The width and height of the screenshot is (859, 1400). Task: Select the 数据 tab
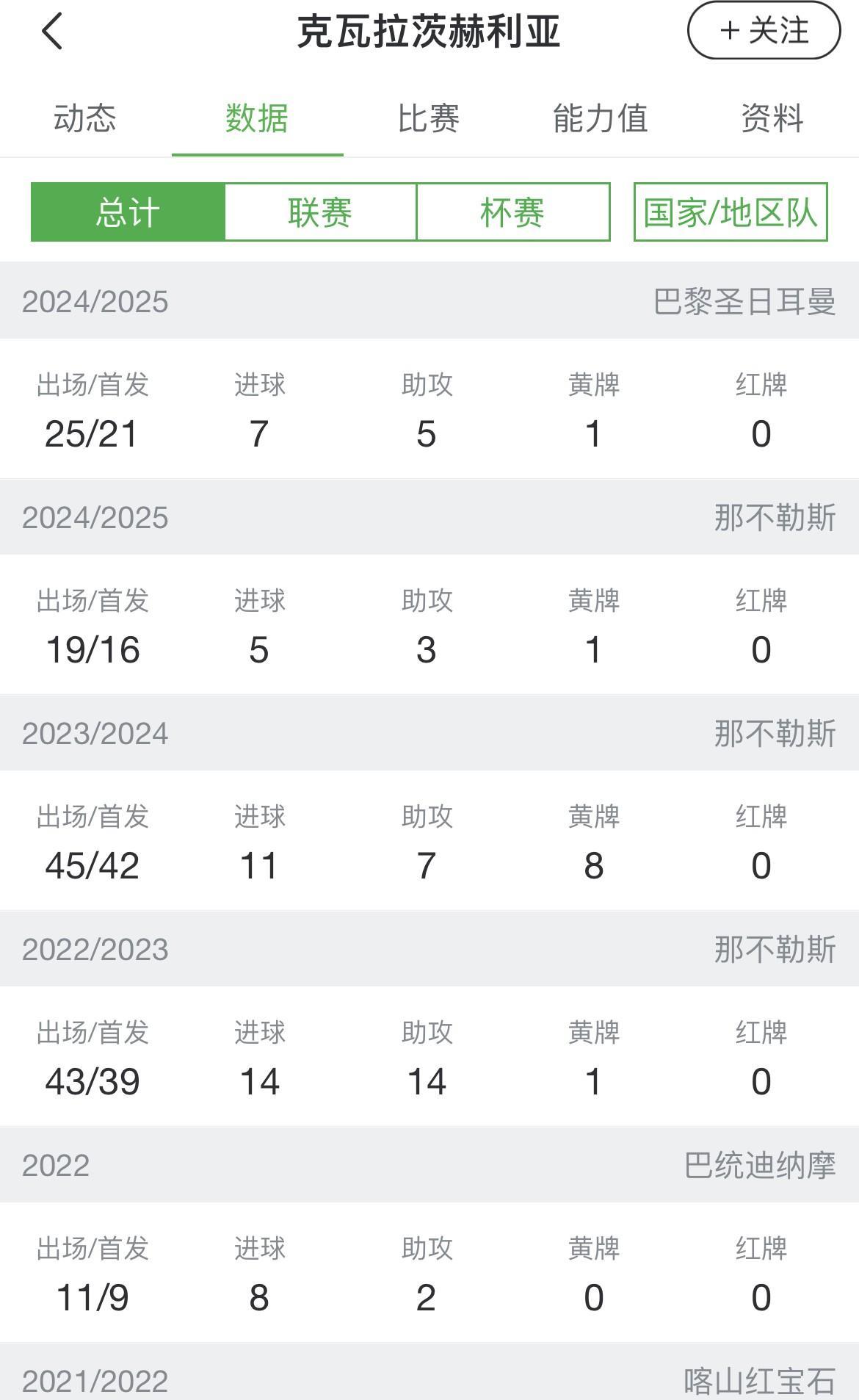tap(257, 118)
